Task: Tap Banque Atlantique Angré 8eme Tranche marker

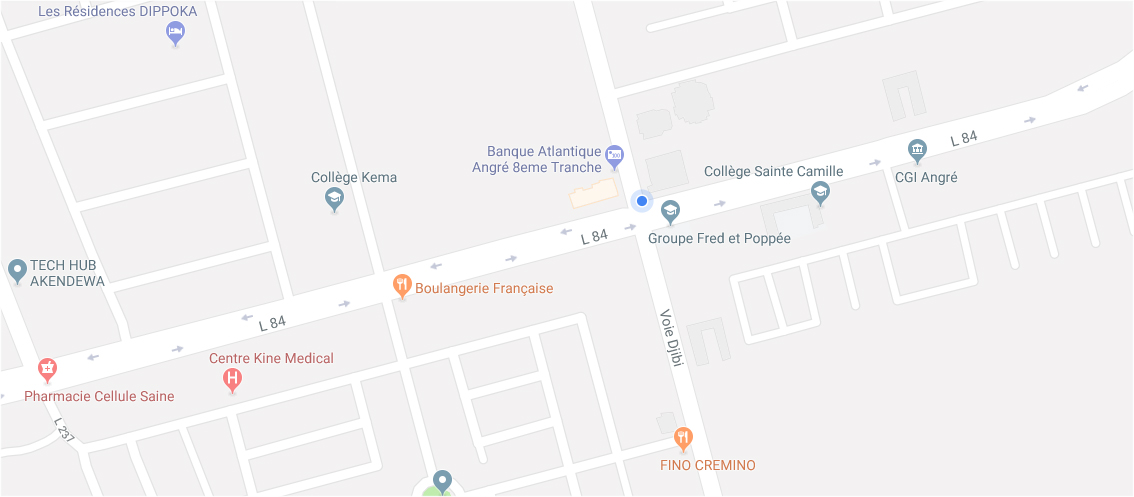Action: [615, 153]
